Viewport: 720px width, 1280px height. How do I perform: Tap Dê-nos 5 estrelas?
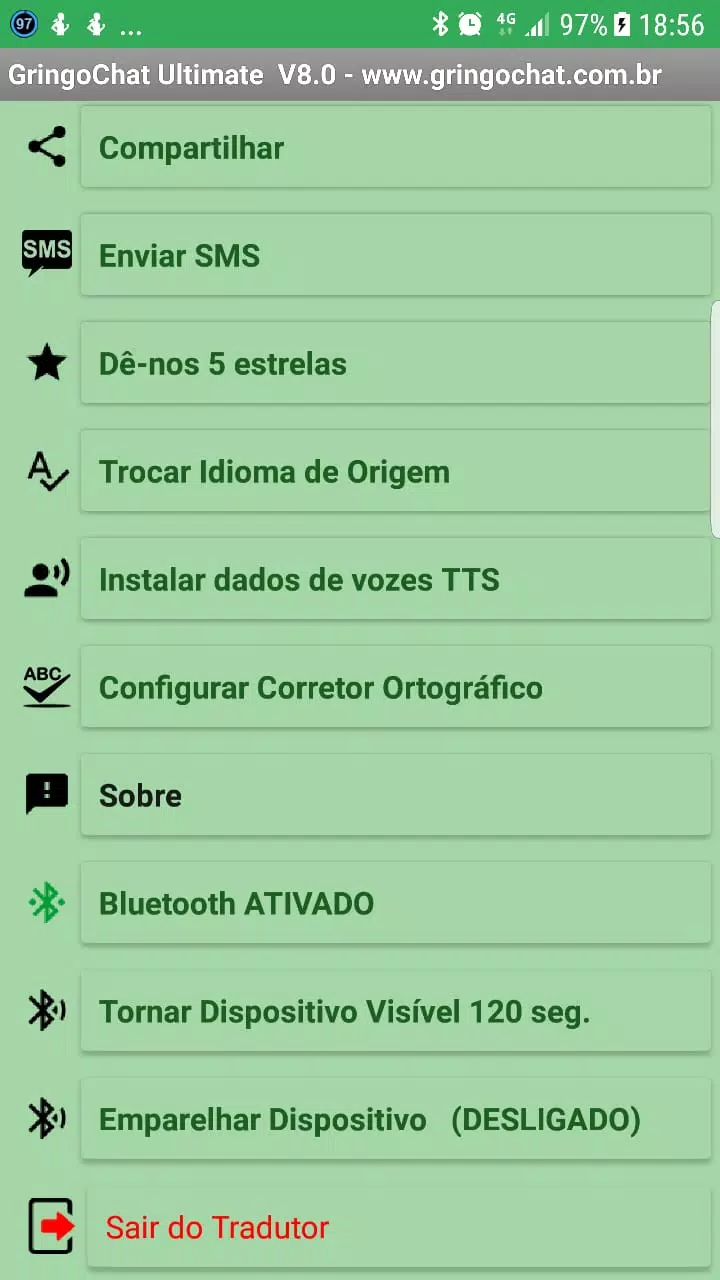pyautogui.click(x=395, y=364)
